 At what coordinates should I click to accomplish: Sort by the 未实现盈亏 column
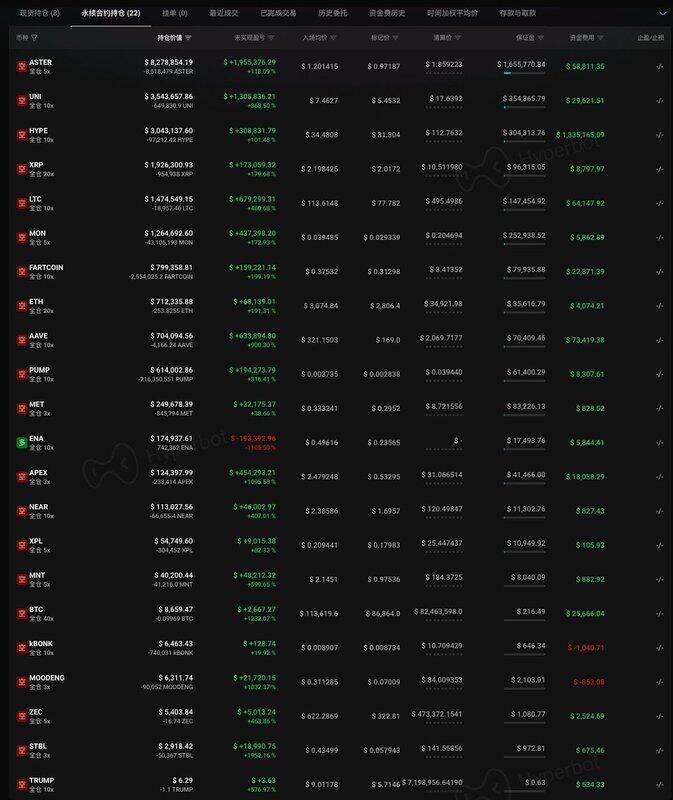(x=255, y=37)
